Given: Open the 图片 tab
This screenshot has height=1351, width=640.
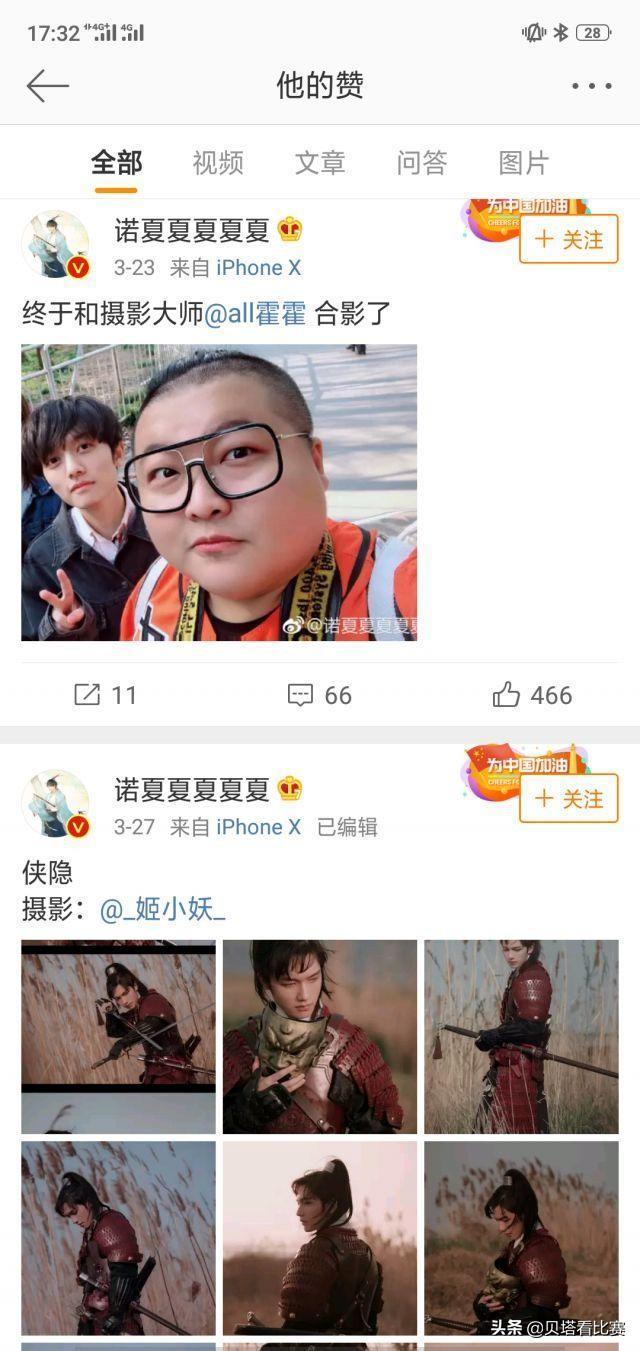Looking at the screenshot, I should point(524,162).
